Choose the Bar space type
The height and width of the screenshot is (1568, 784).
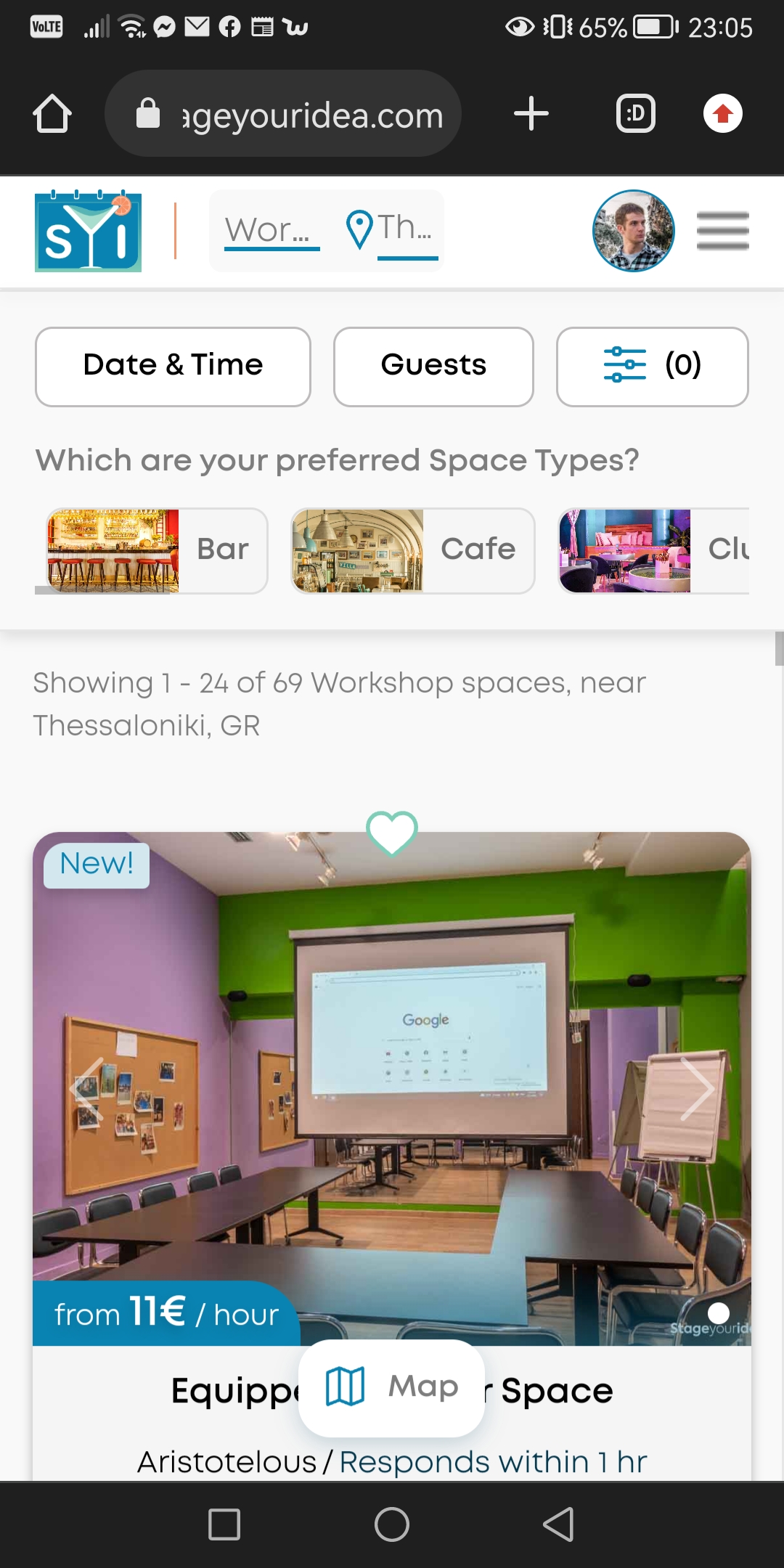pyautogui.click(x=157, y=550)
